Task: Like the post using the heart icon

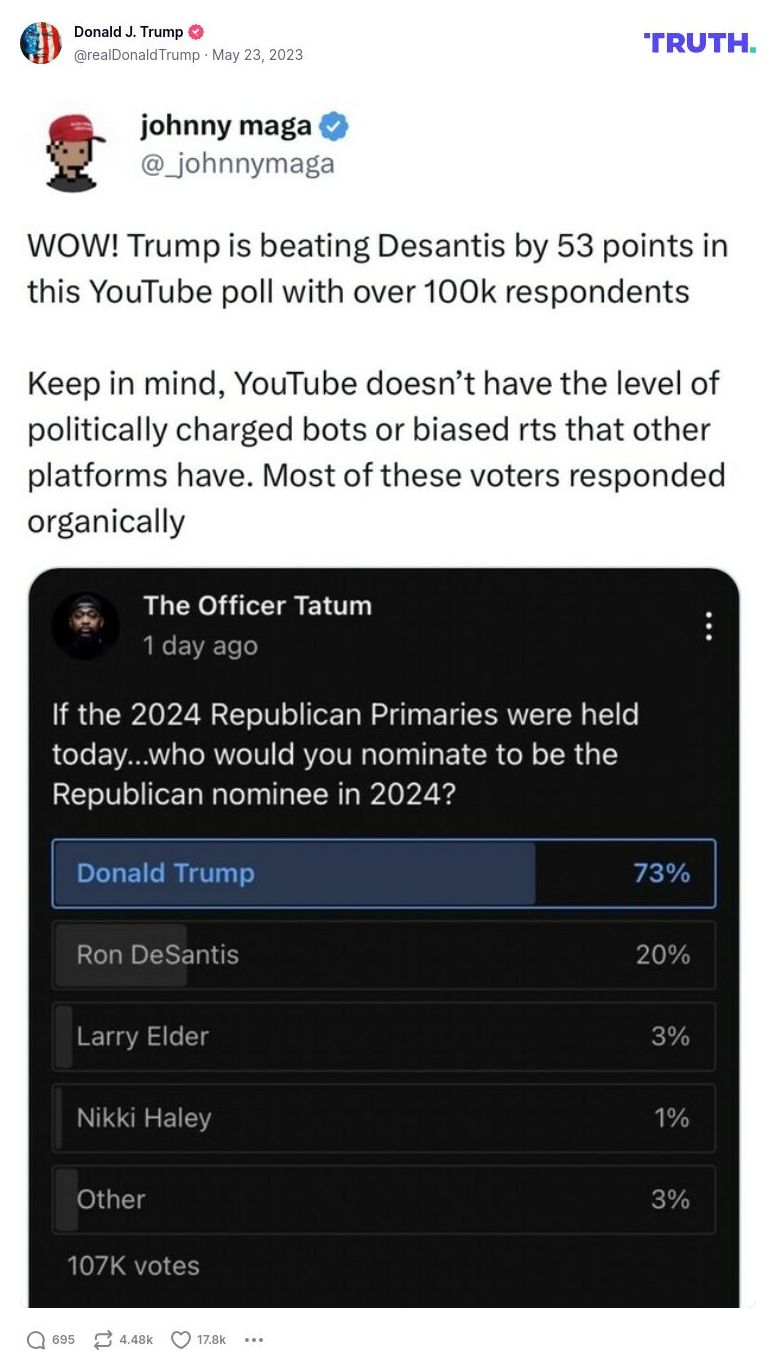Action: [x=180, y=1339]
